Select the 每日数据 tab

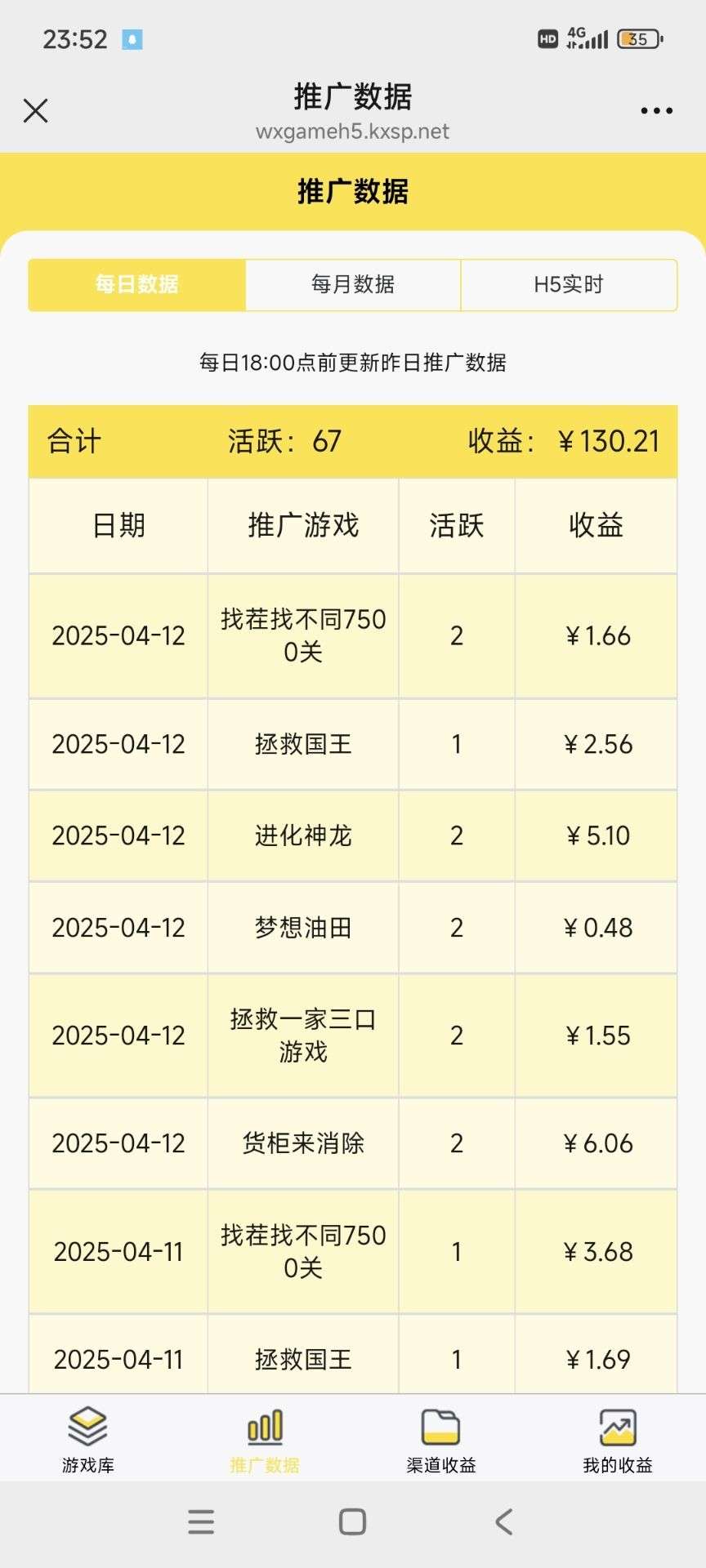coord(137,285)
